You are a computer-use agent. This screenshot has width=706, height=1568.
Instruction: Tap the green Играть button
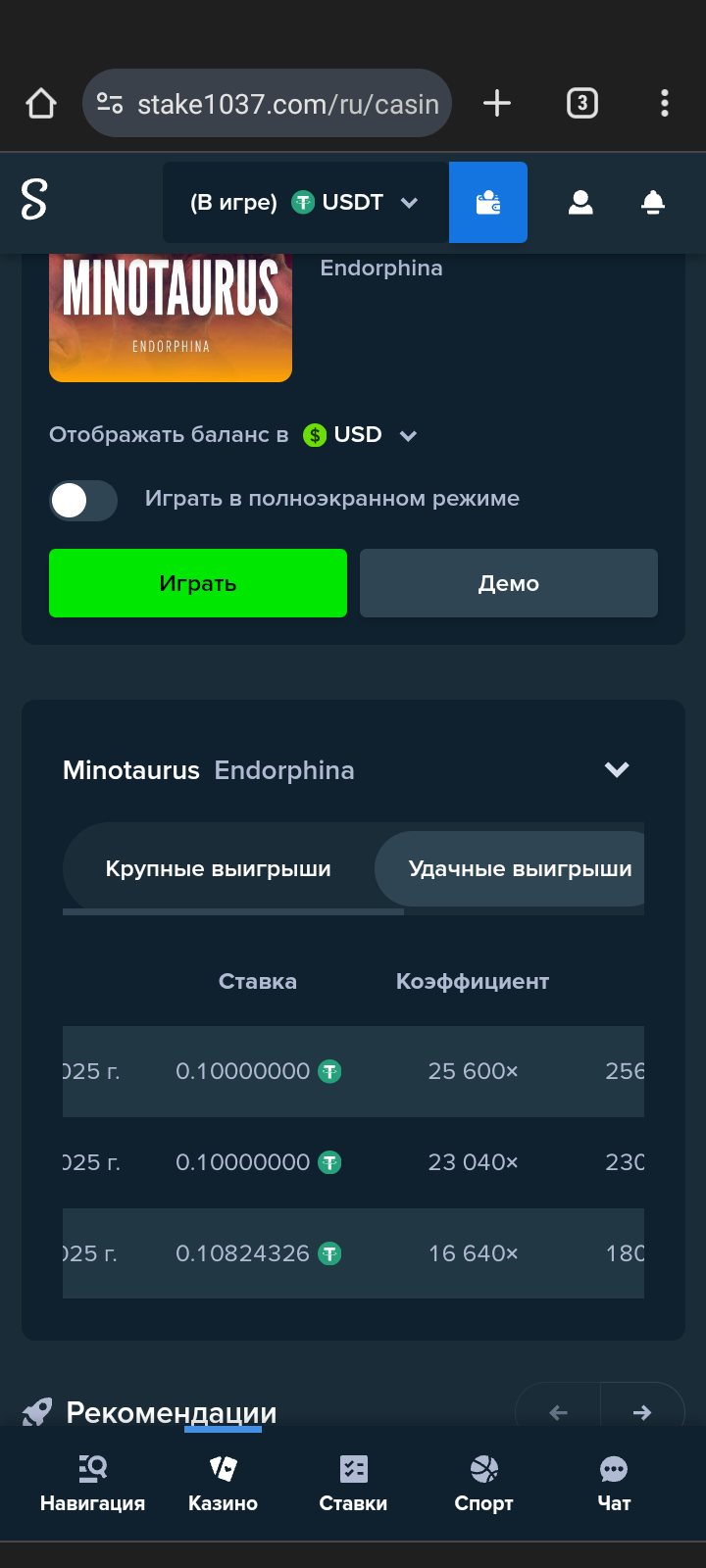[198, 583]
